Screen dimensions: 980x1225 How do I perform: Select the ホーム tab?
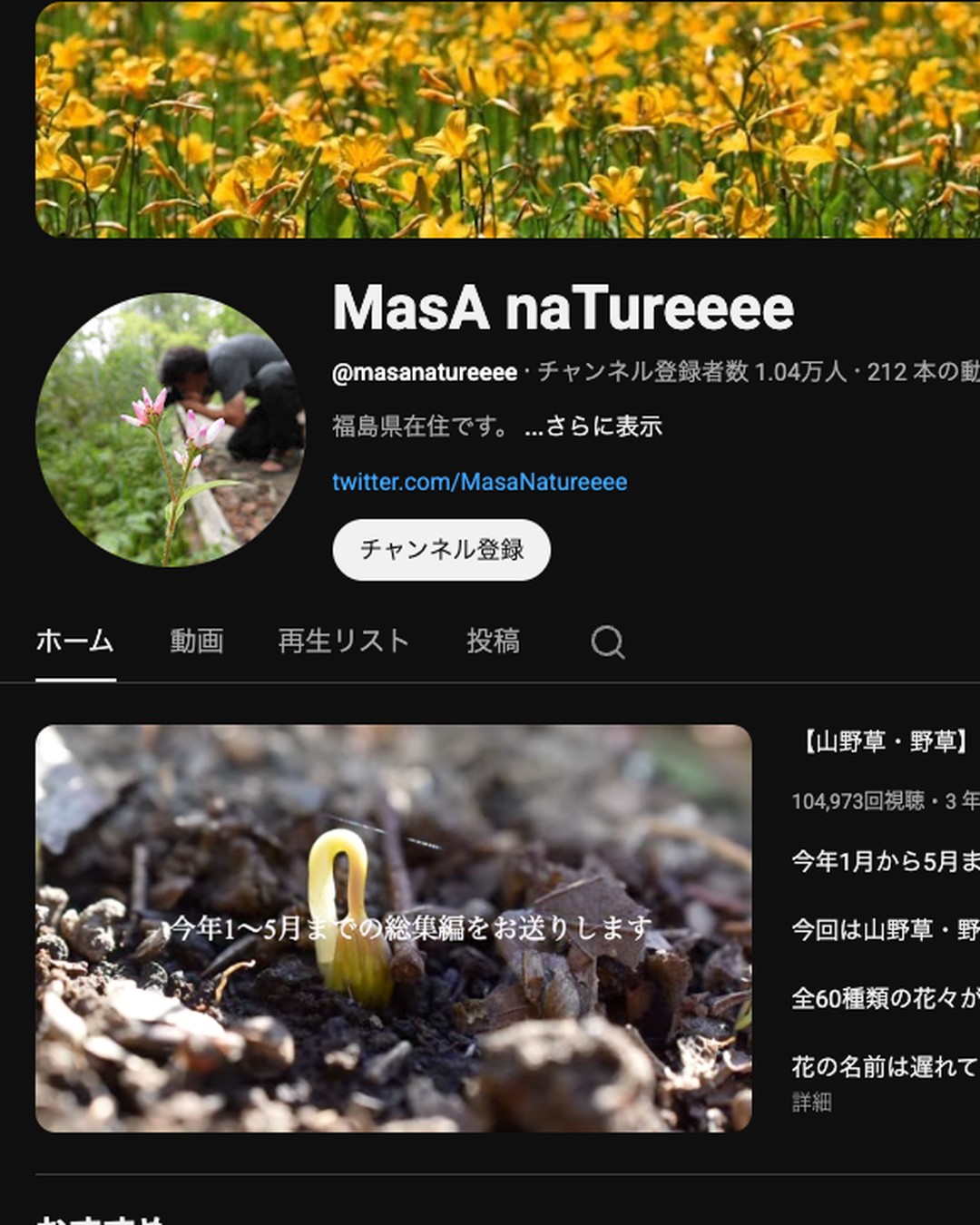click(x=73, y=641)
